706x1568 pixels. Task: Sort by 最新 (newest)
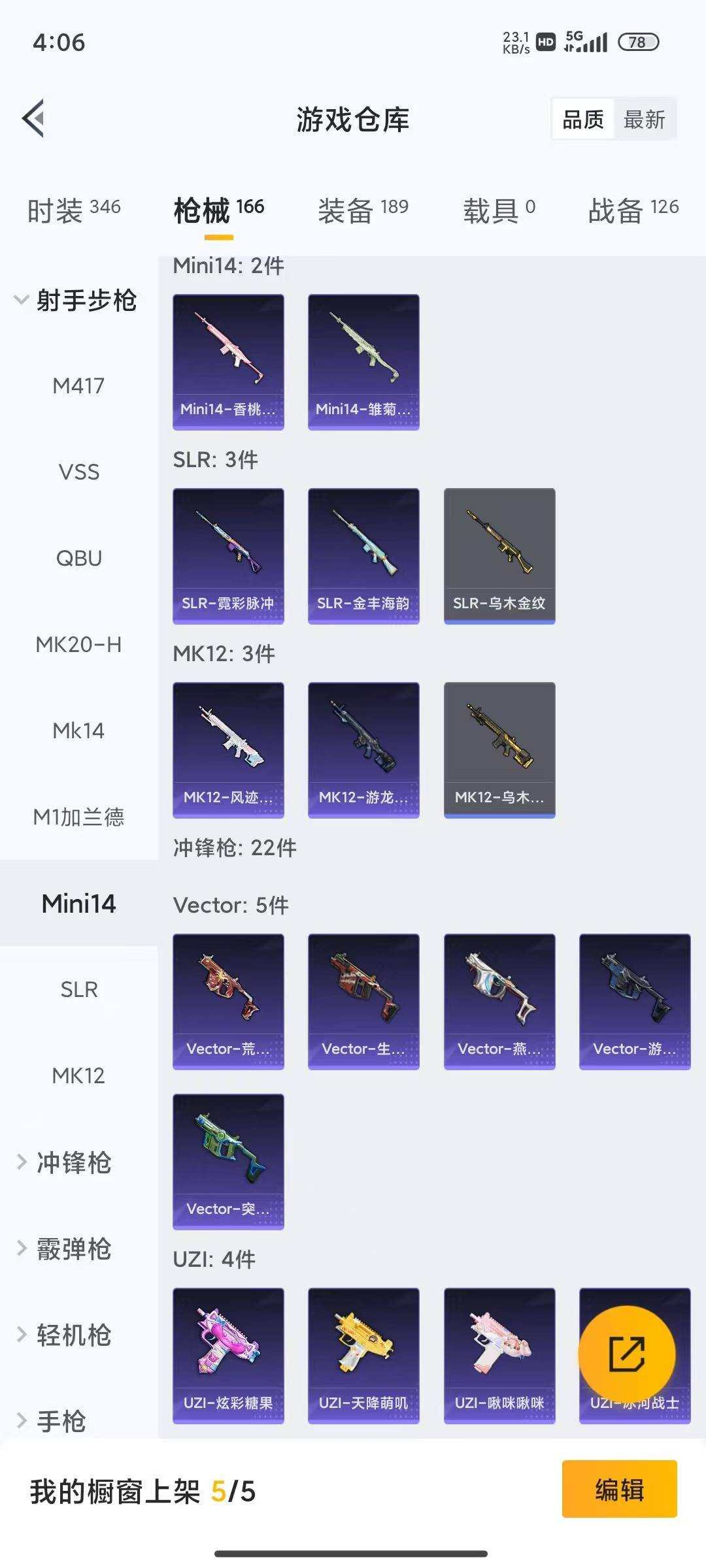[x=644, y=119]
